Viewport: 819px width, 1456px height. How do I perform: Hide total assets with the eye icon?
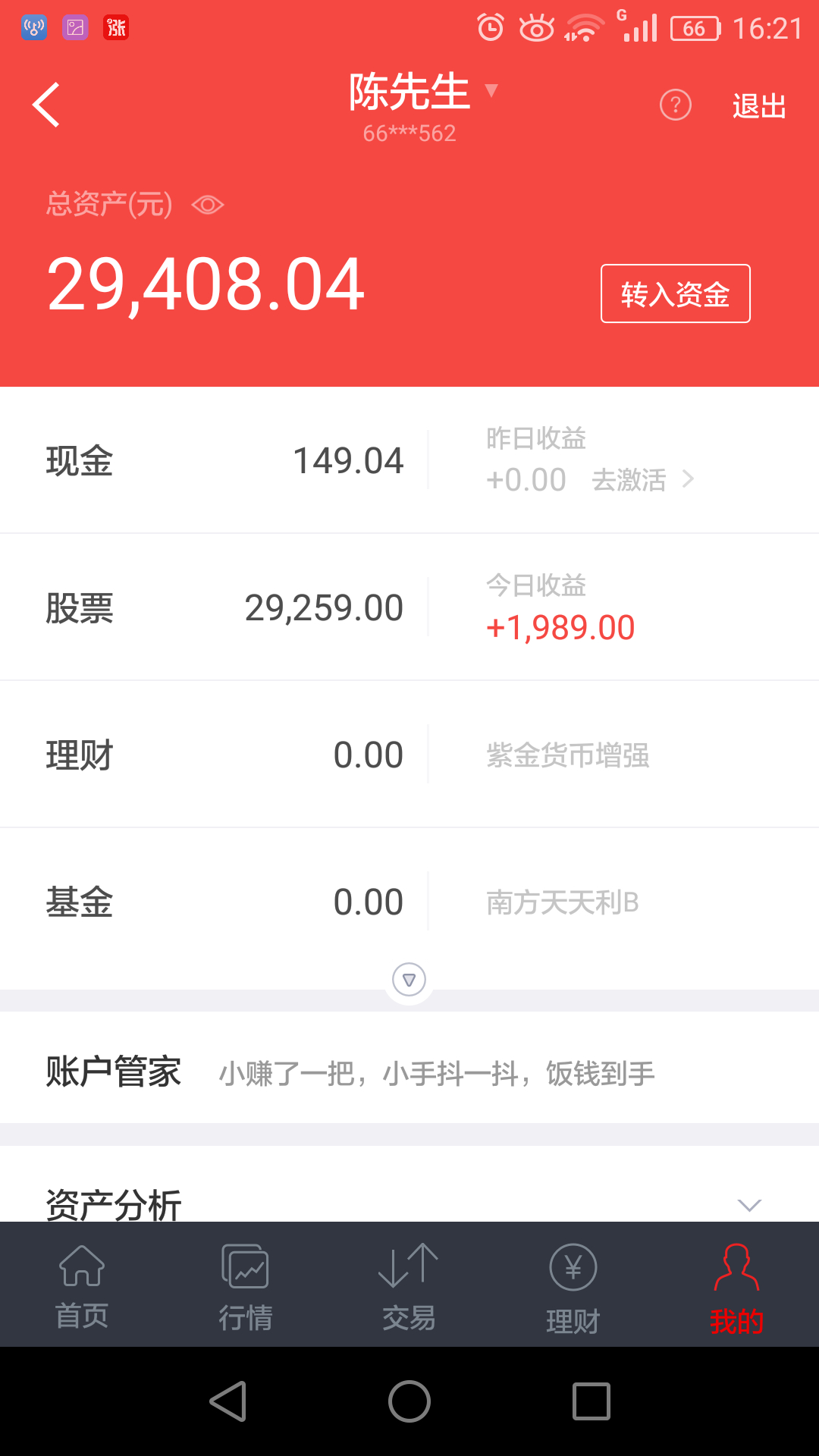(208, 205)
